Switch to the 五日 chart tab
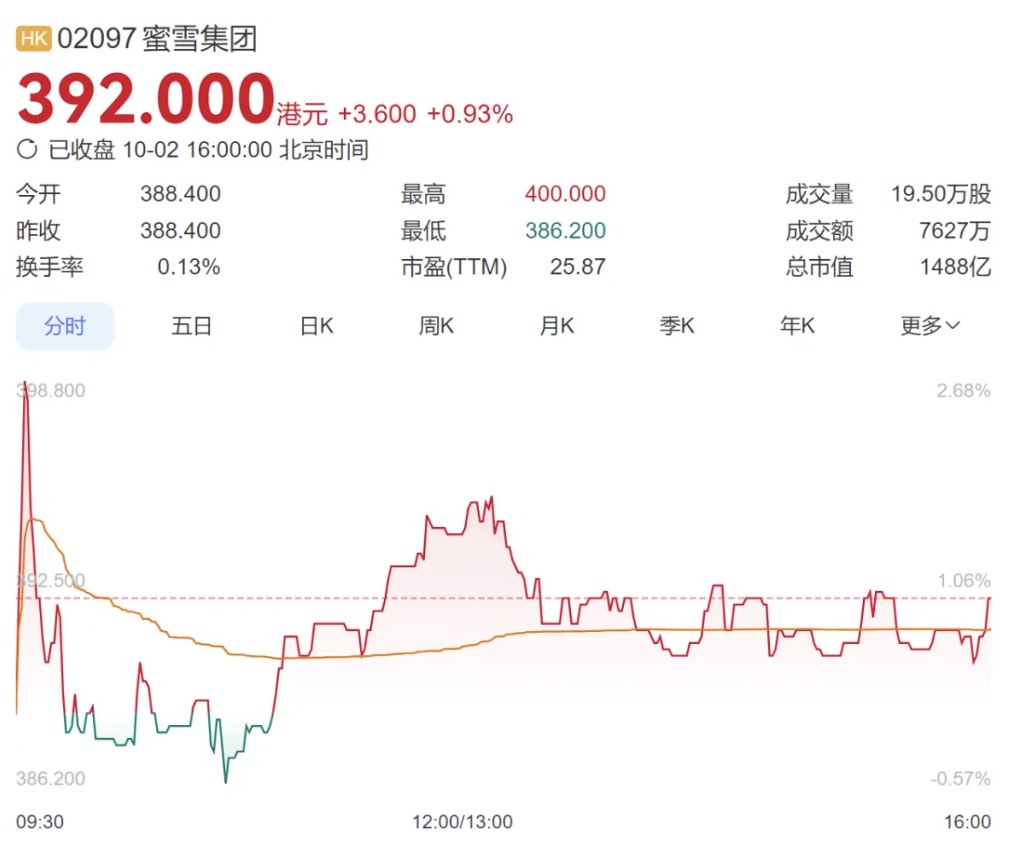 coord(191,326)
